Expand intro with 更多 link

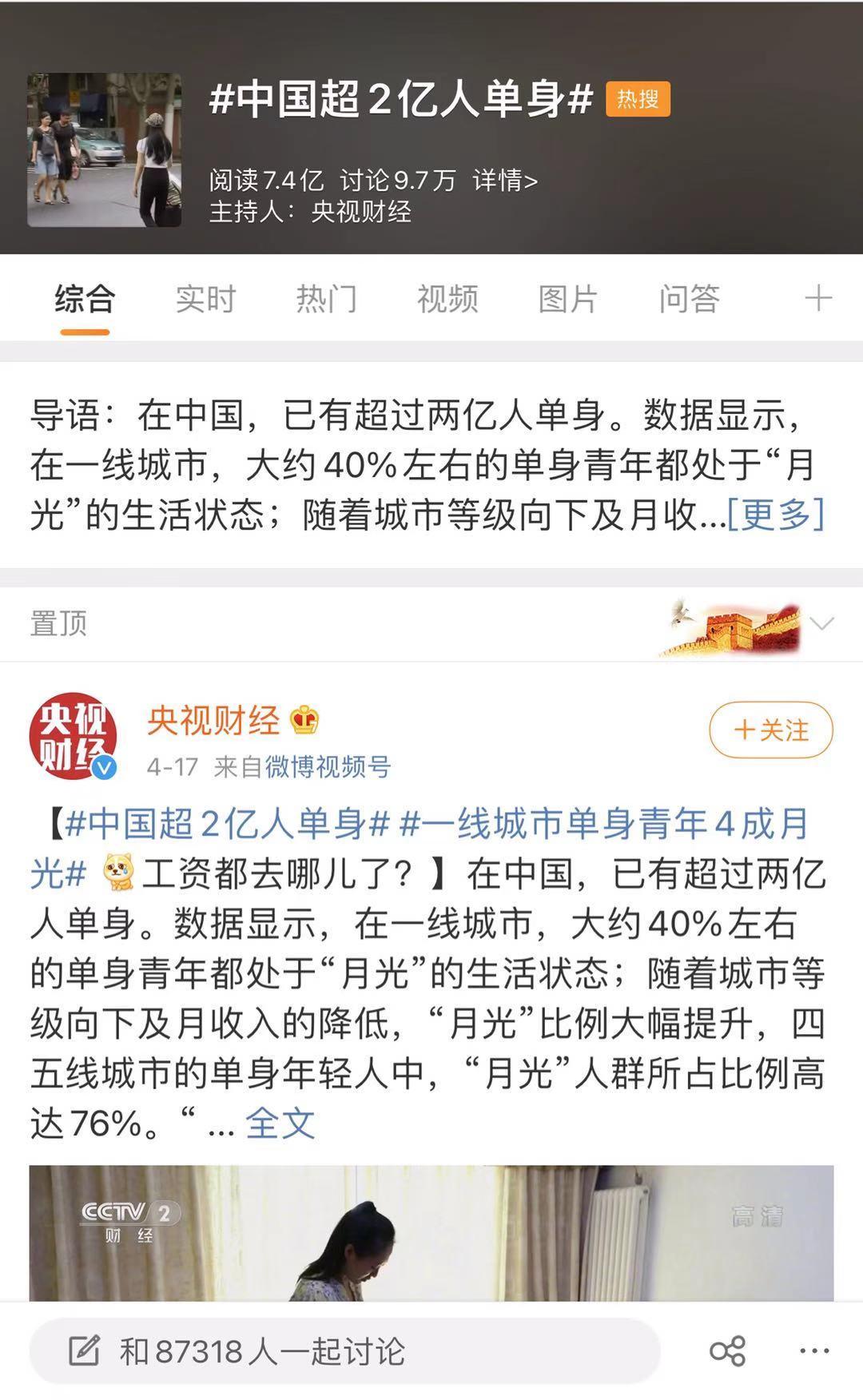775,515
